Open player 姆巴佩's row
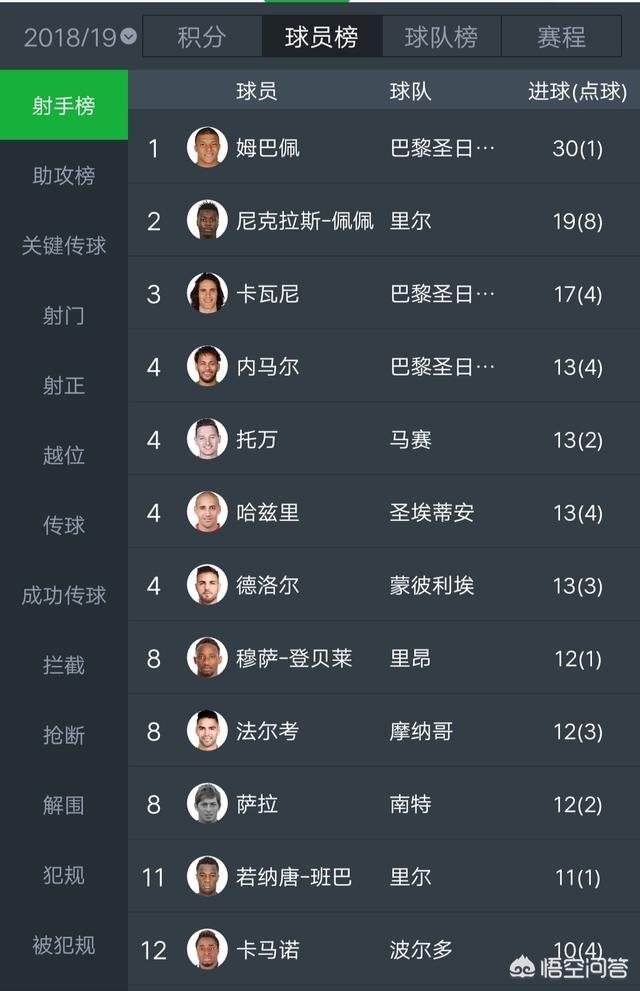Screen dimensions: 640x991 383,148
